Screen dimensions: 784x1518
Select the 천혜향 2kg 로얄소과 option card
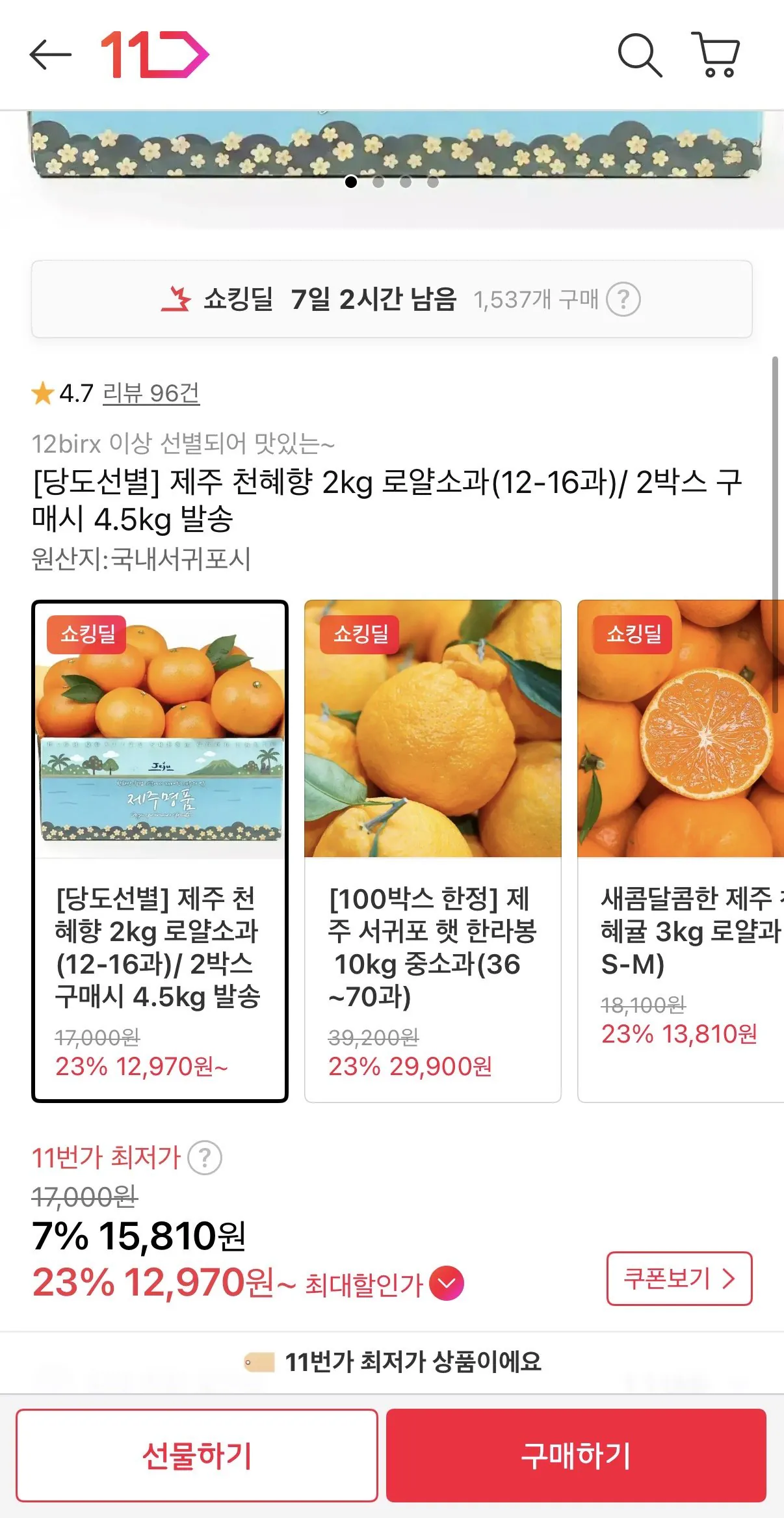(x=160, y=839)
